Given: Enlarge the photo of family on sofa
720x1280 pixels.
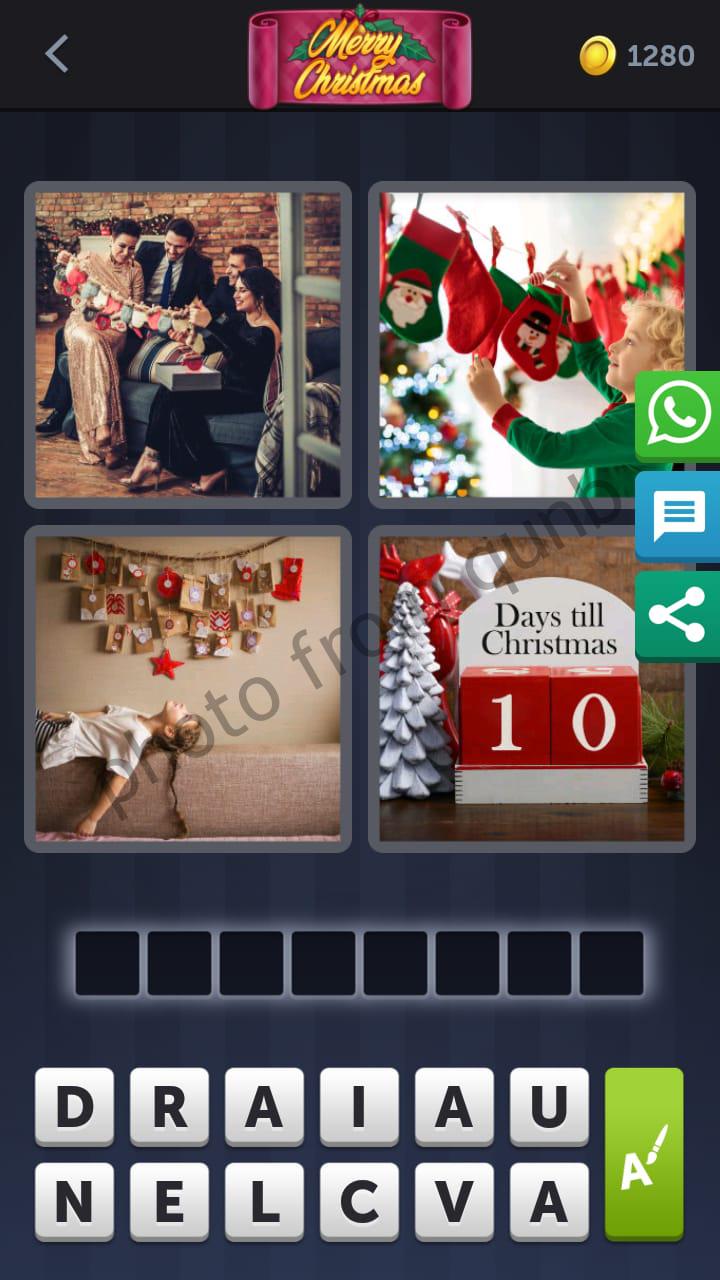Looking at the screenshot, I should pos(188,345).
